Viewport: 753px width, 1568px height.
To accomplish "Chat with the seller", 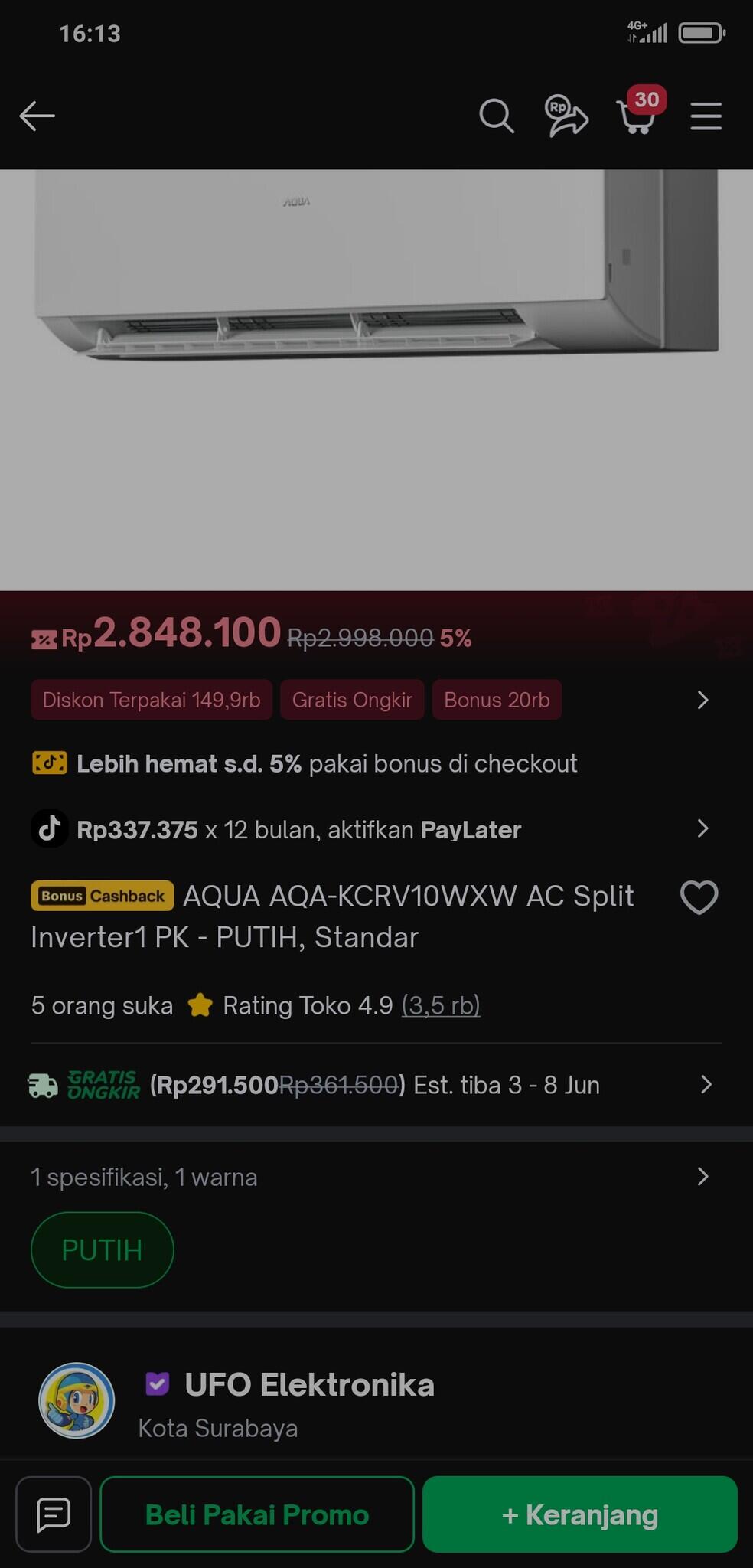I will tap(54, 1514).
